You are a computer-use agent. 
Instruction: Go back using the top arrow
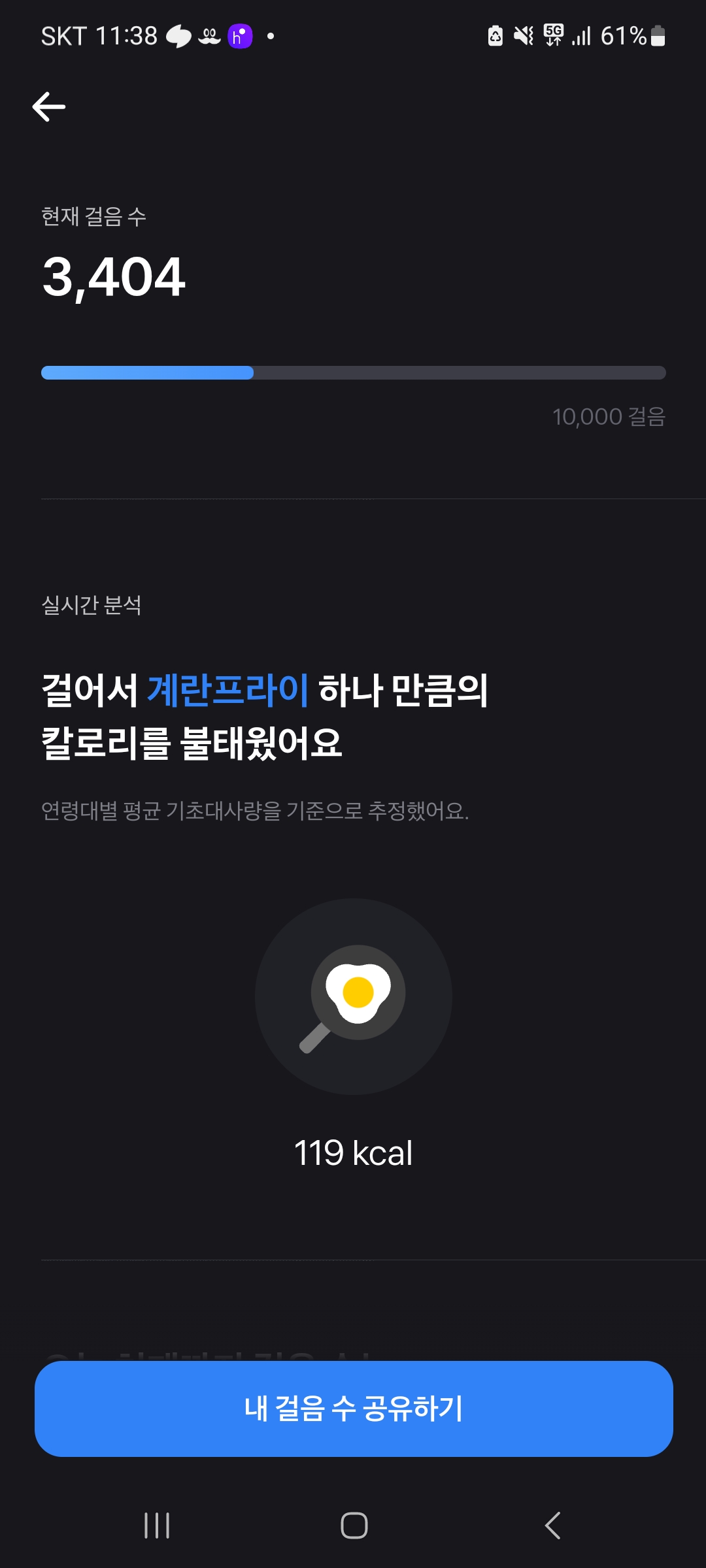[x=49, y=106]
